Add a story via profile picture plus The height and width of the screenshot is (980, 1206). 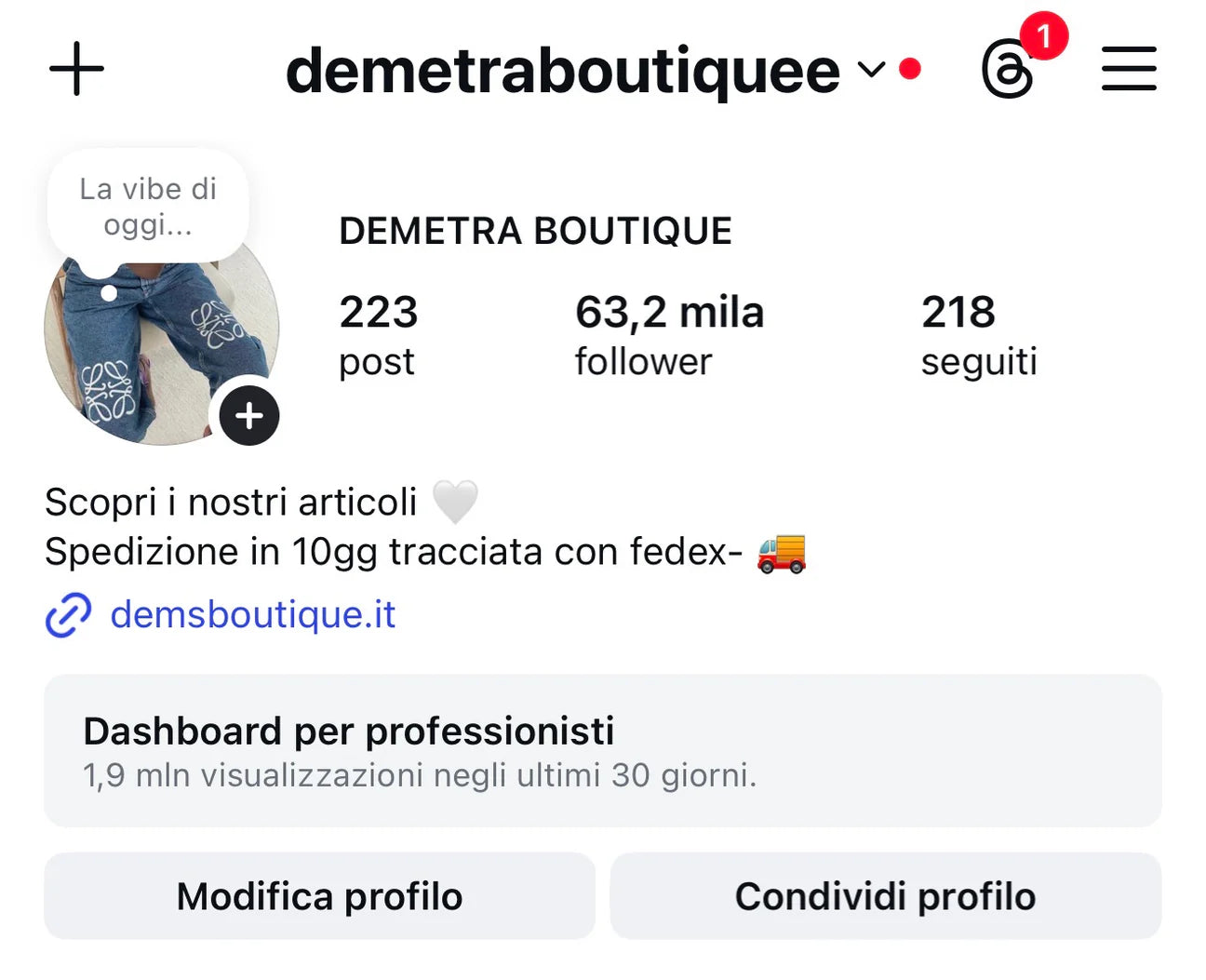tap(249, 415)
